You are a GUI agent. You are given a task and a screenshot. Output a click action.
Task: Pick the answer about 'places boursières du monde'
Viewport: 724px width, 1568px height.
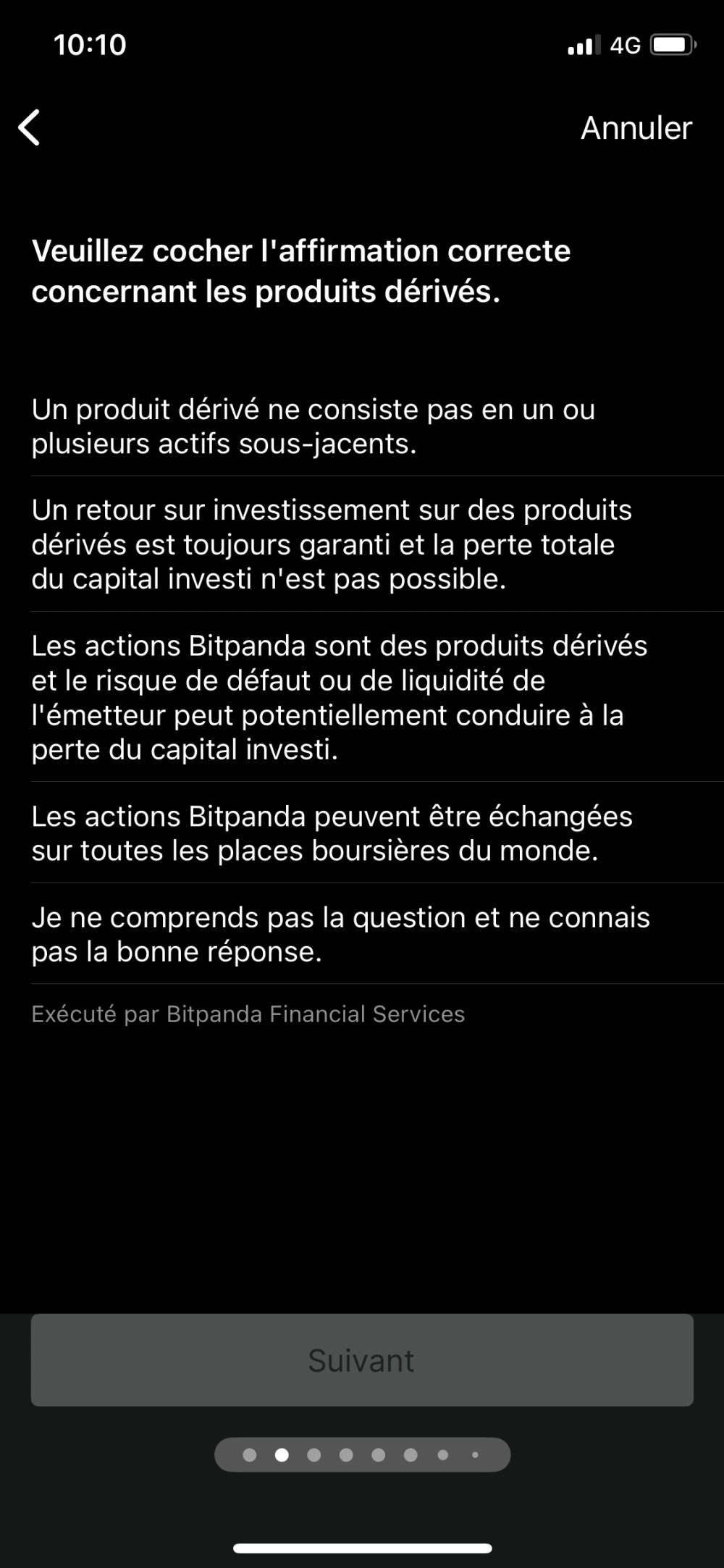(332, 833)
